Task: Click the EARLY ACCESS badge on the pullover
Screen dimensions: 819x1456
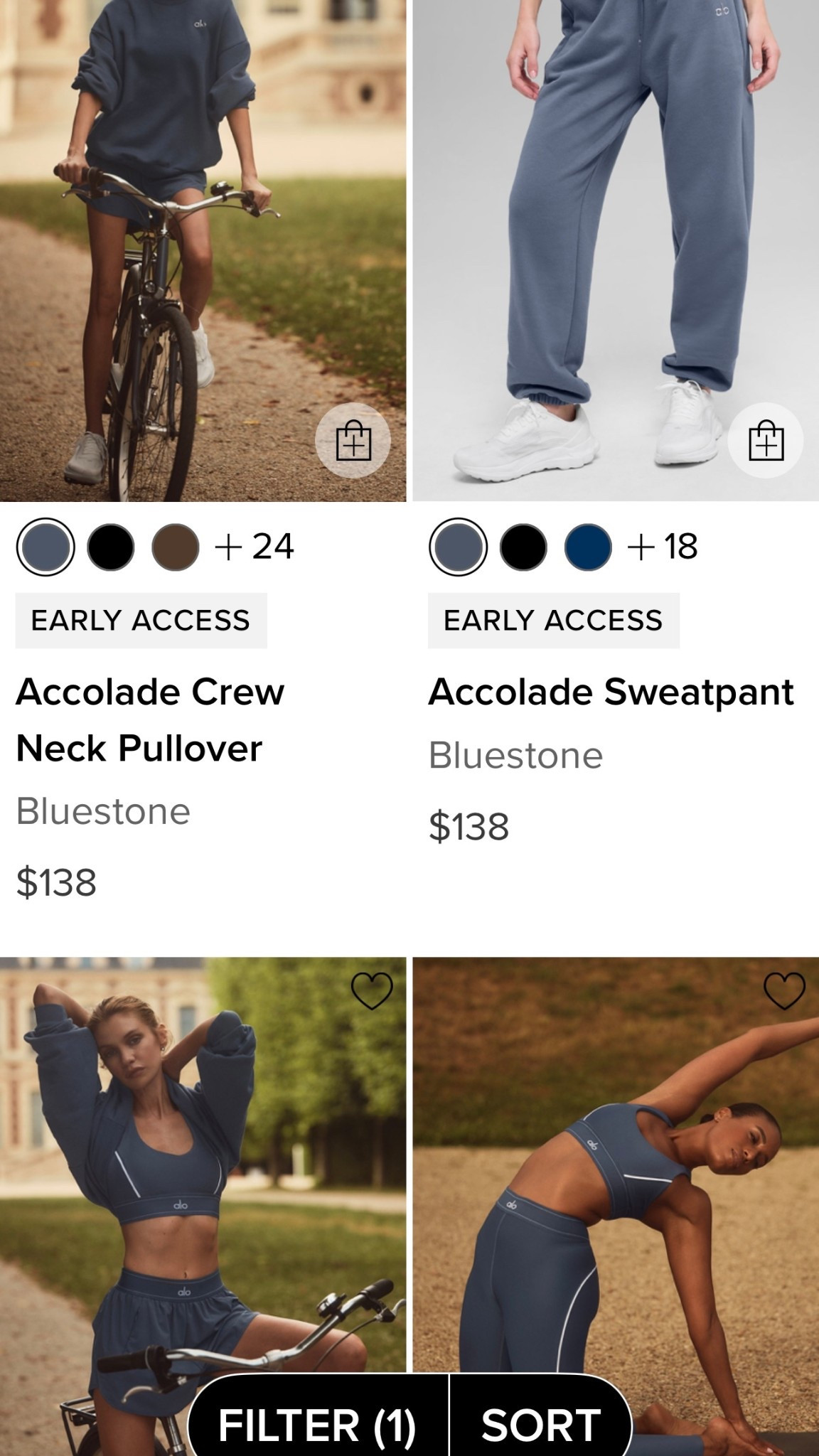Action: 140,620
